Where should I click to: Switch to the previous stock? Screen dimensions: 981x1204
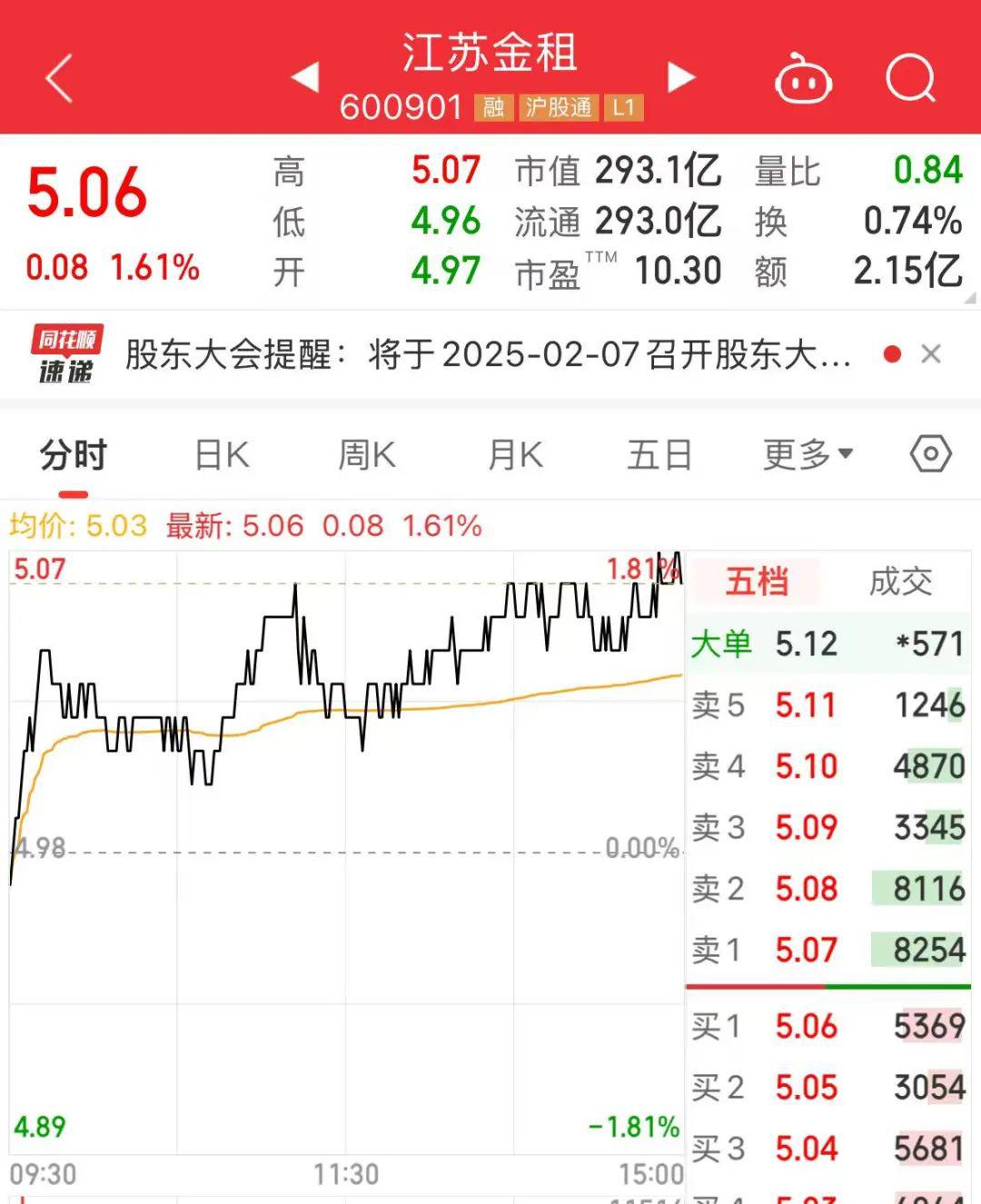(305, 77)
